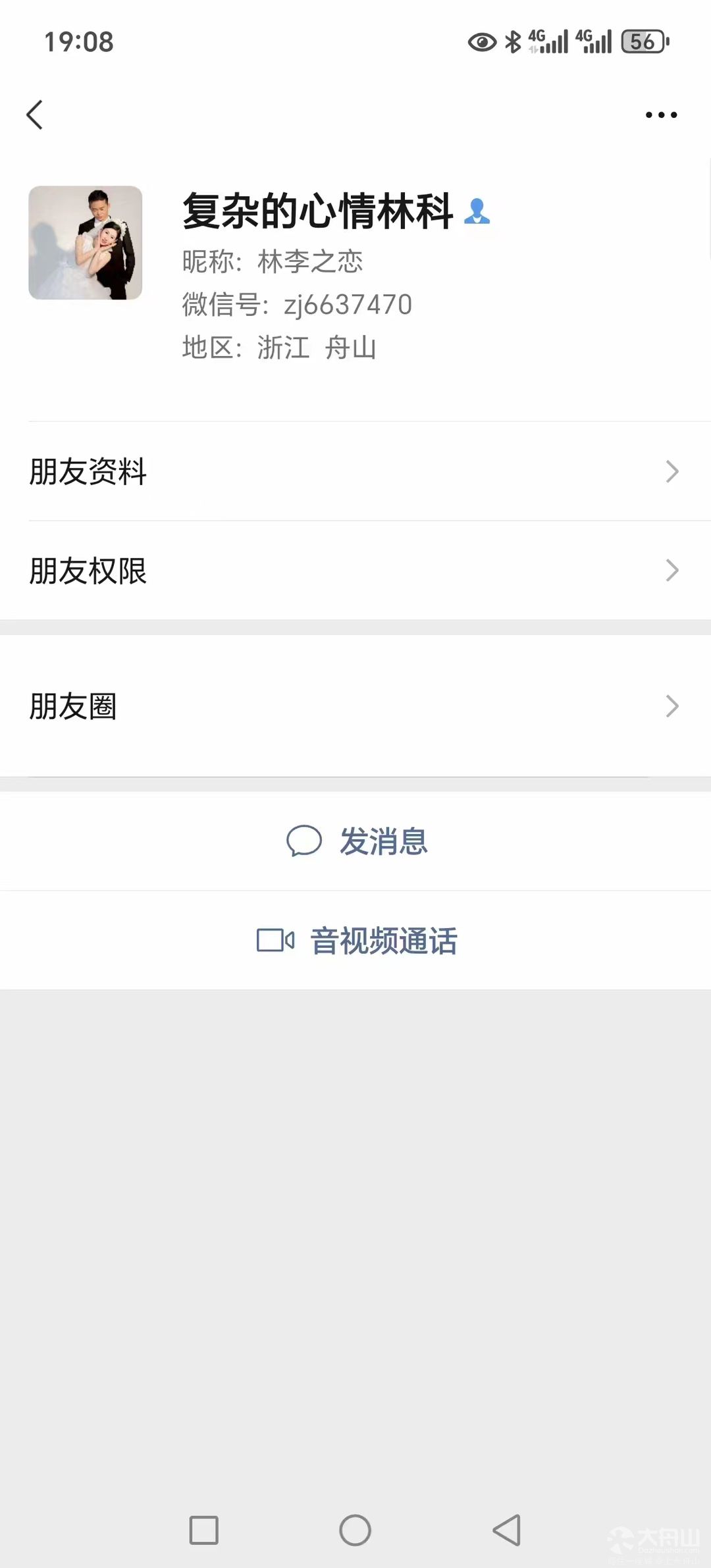Open recent apps with the square button
711x1568 pixels.
[204, 1530]
